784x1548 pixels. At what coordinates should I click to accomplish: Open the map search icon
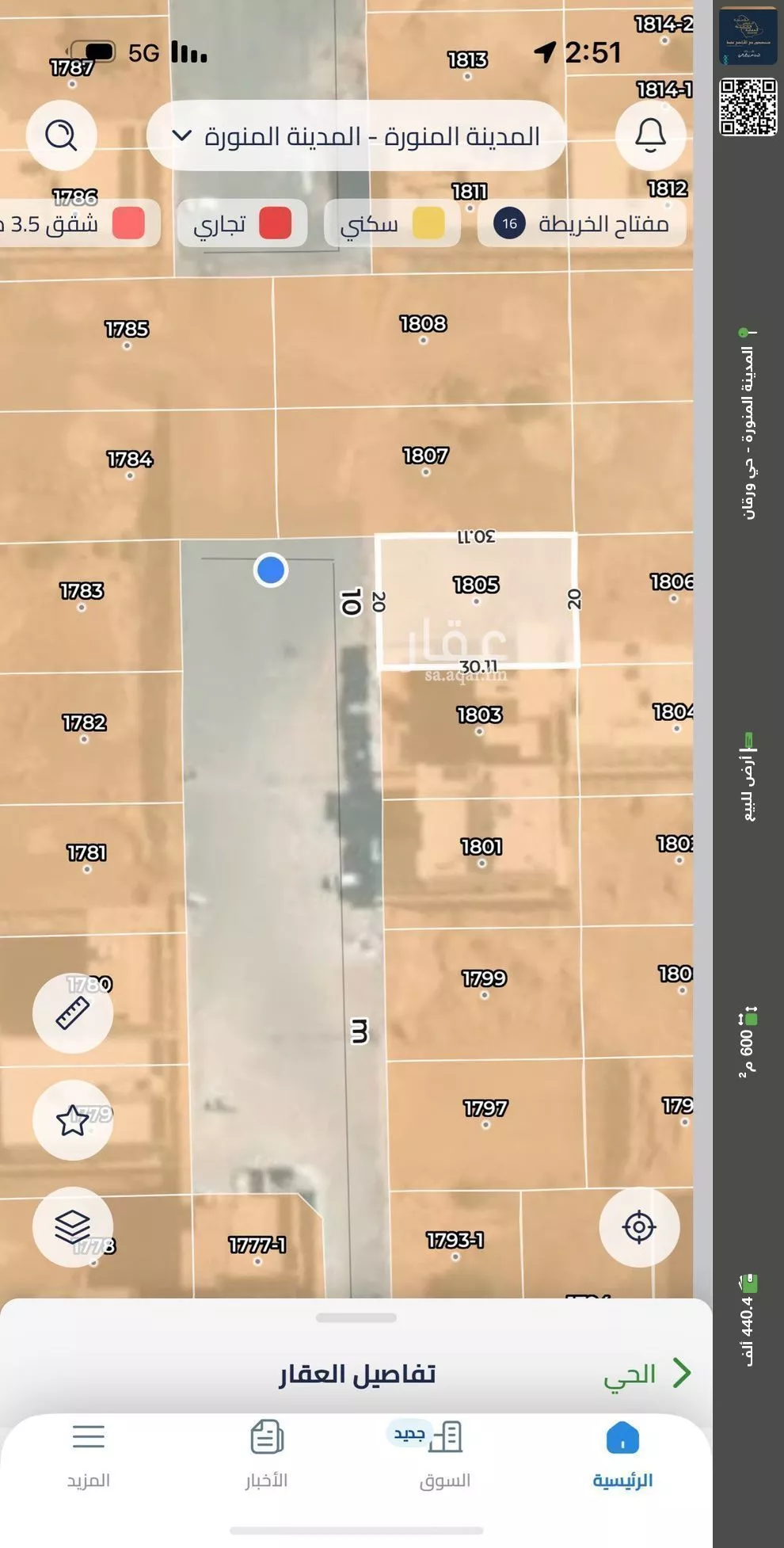tap(61, 135)
